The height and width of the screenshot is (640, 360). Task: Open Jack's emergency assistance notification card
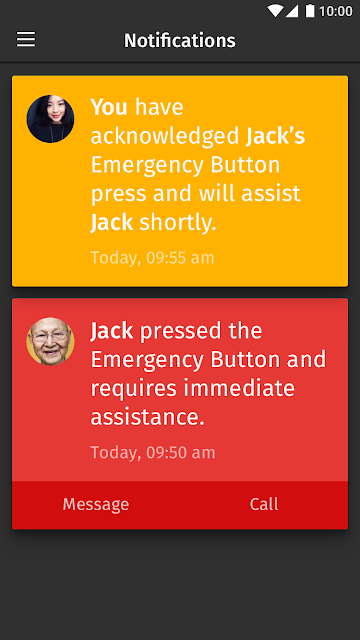point(180,390)
